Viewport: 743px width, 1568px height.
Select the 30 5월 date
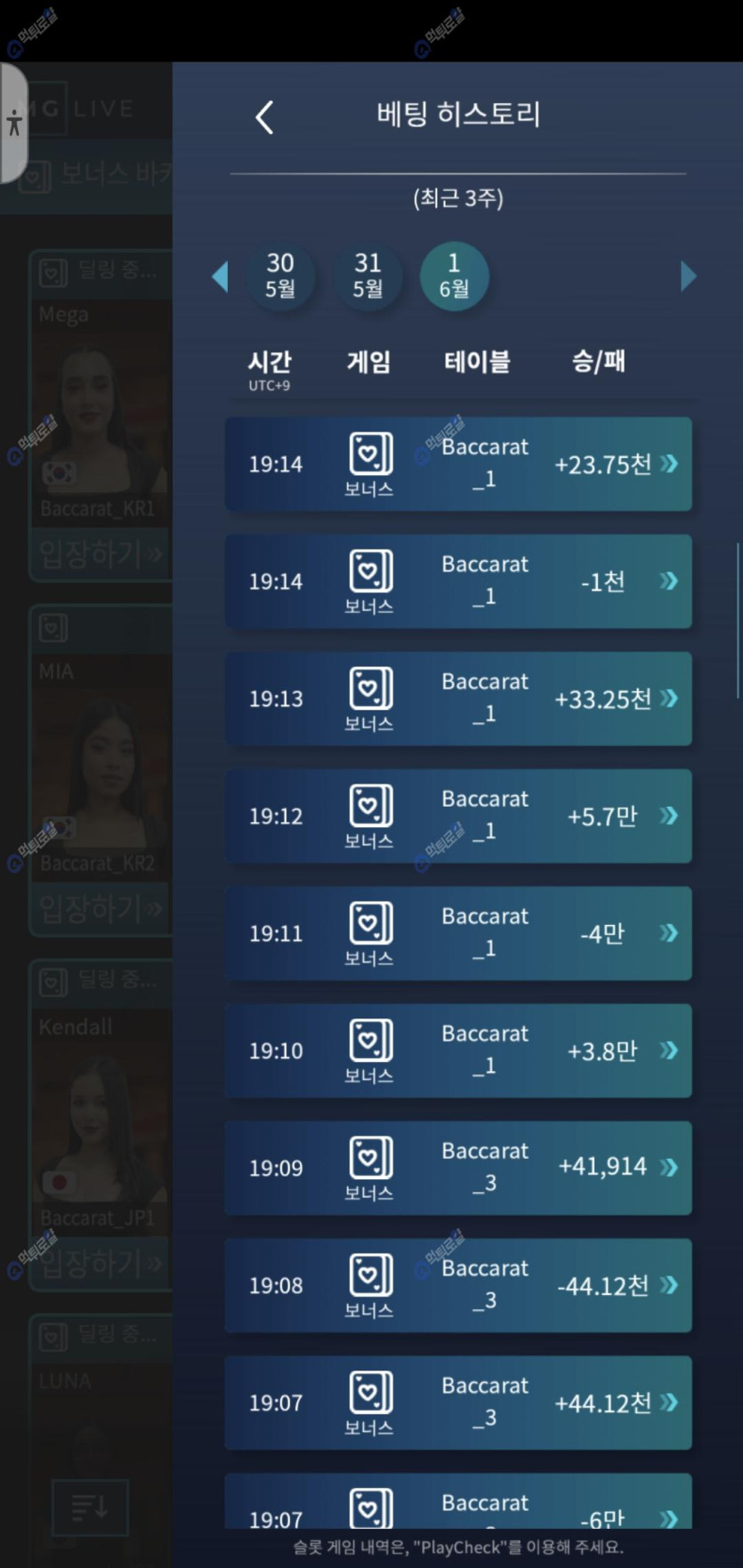280,277
